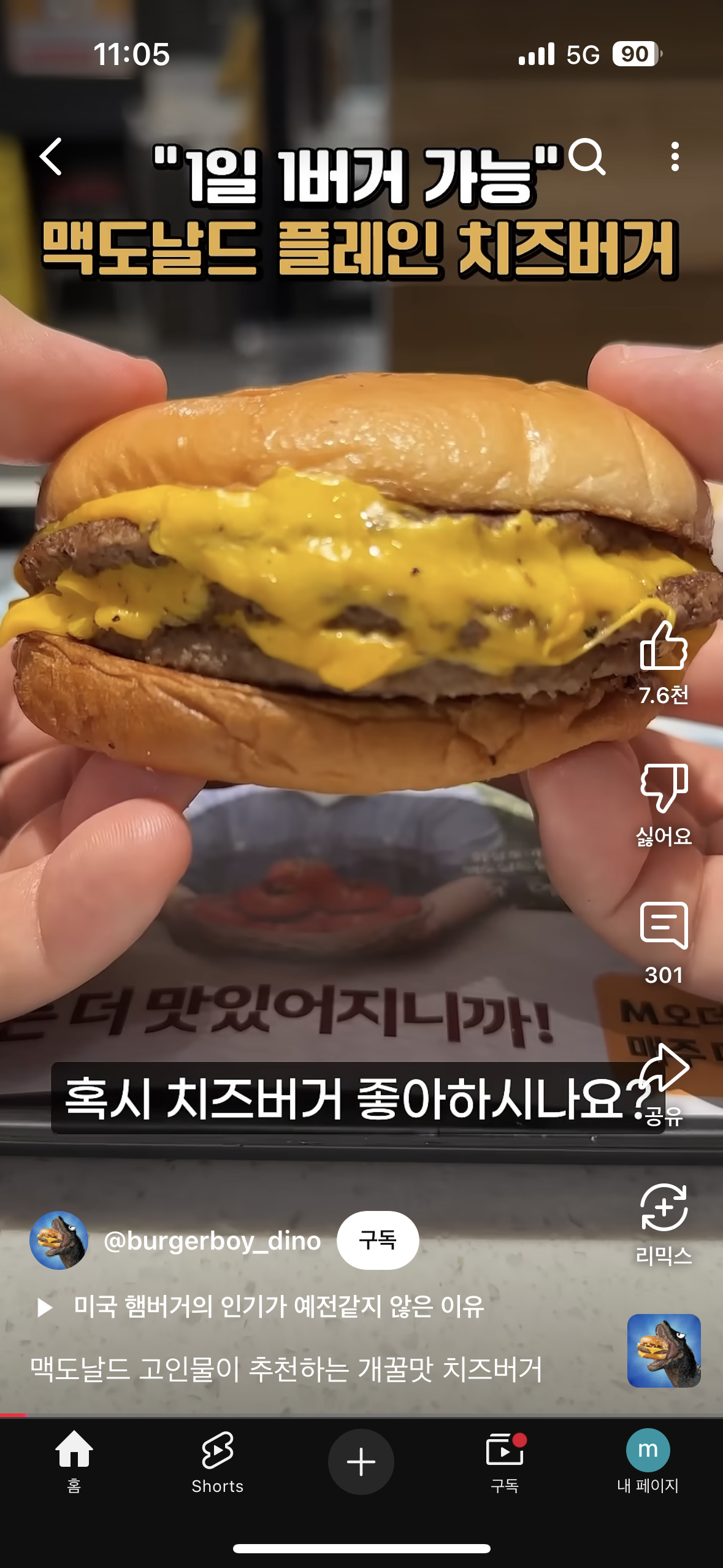Open search with the magnifier icon

click(x=587, y=157)
